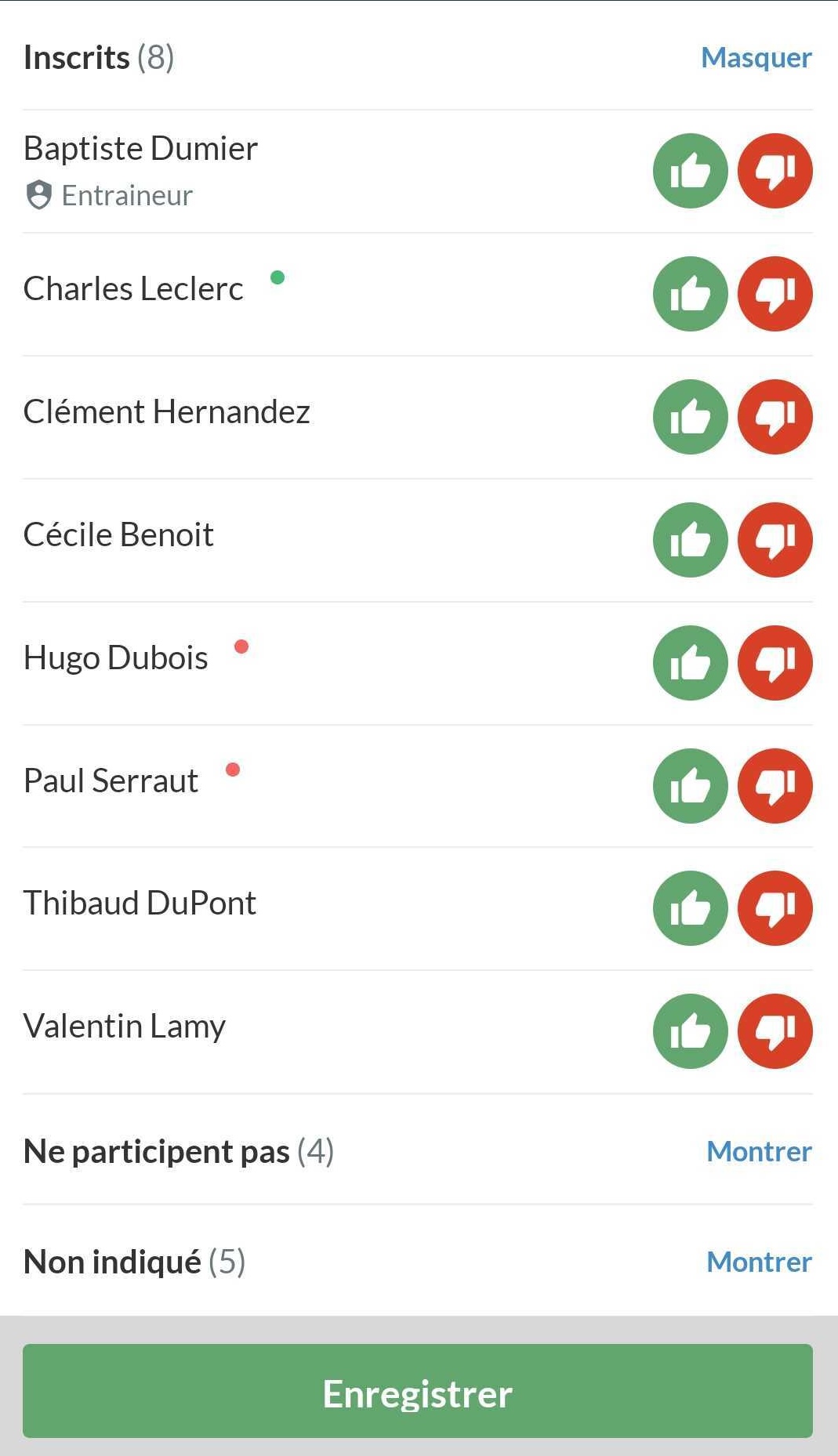Show the Non indiqué list
Image resolution: width=838 pixels, height=1456 pixels.
pos(759,1262)
